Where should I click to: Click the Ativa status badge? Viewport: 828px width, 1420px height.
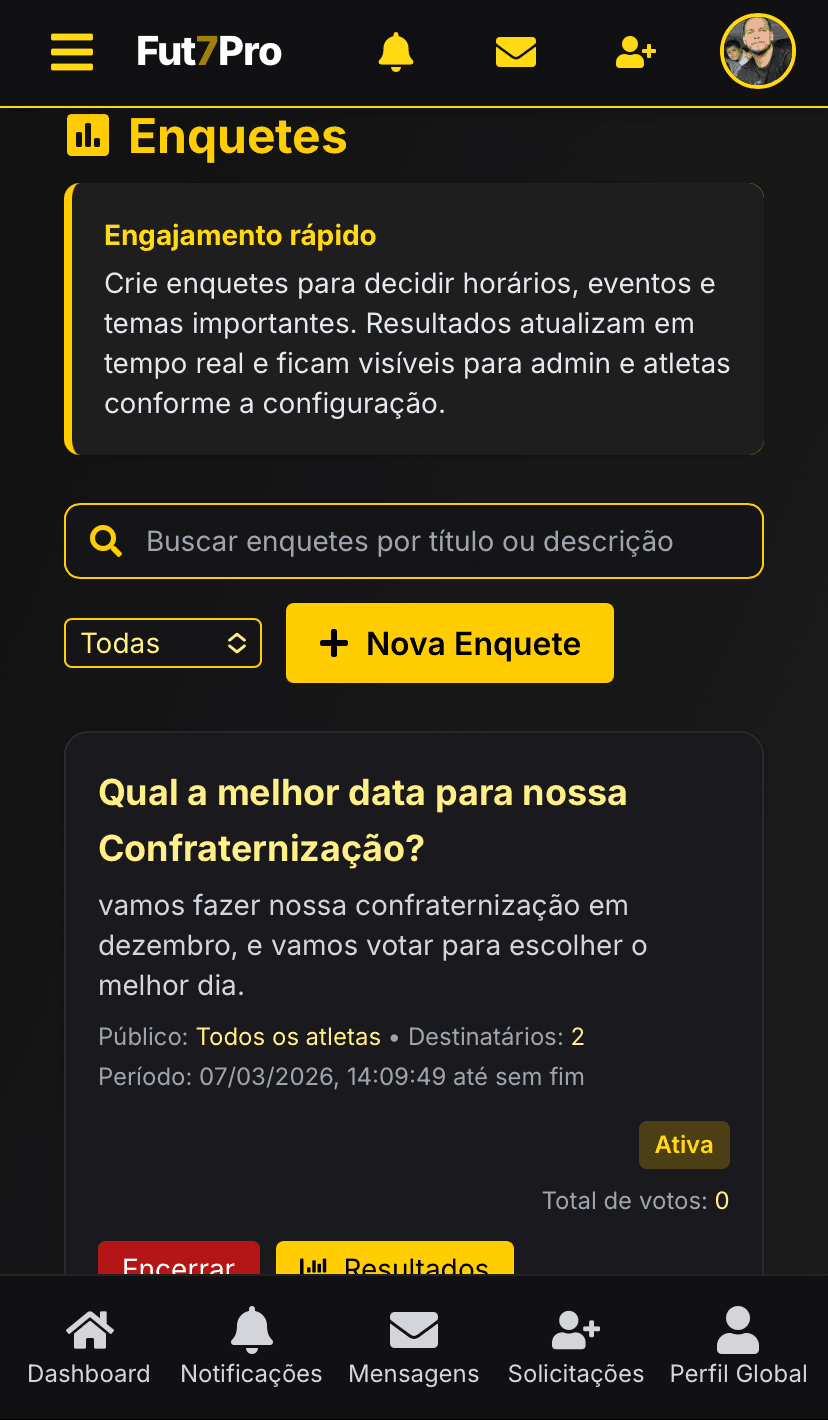point(684,1144)
